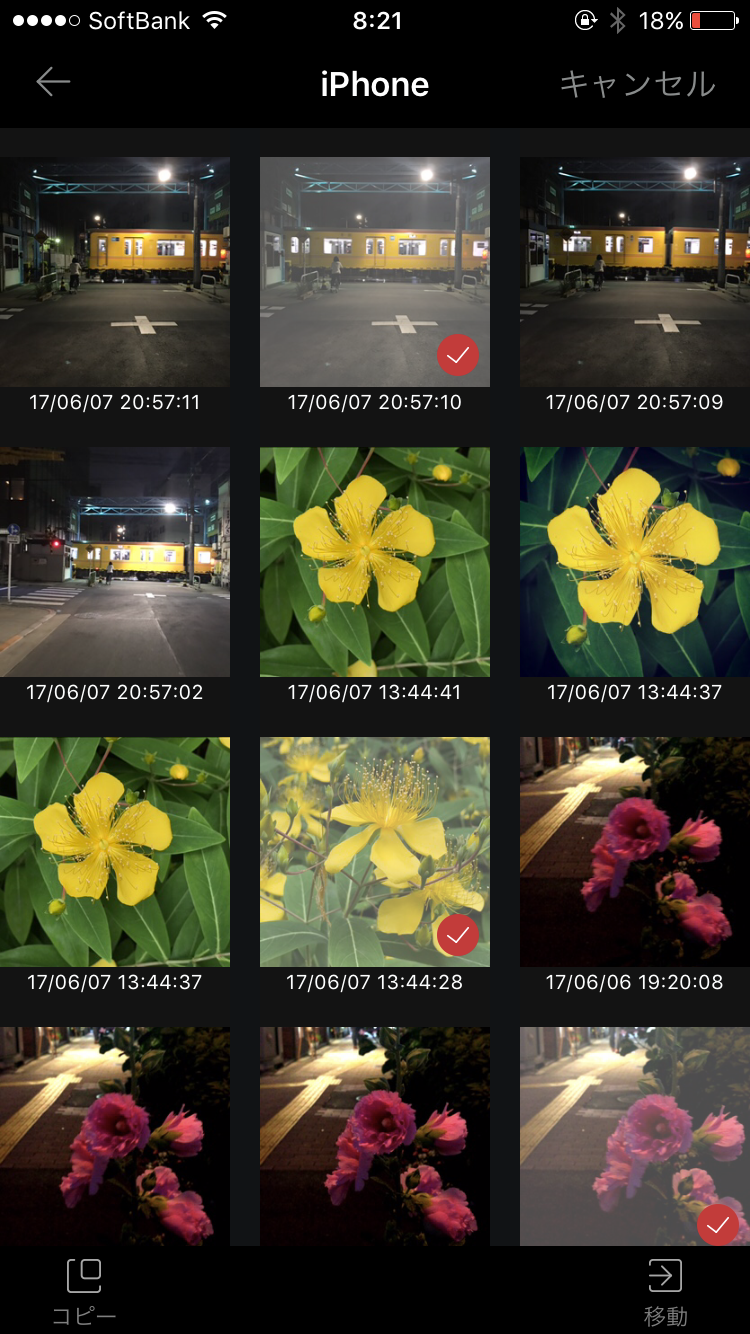Select the photo timestamped 17/06/07 20:57:02
This screenshot has width=750, height=1334.
click(x=115, y=562)
